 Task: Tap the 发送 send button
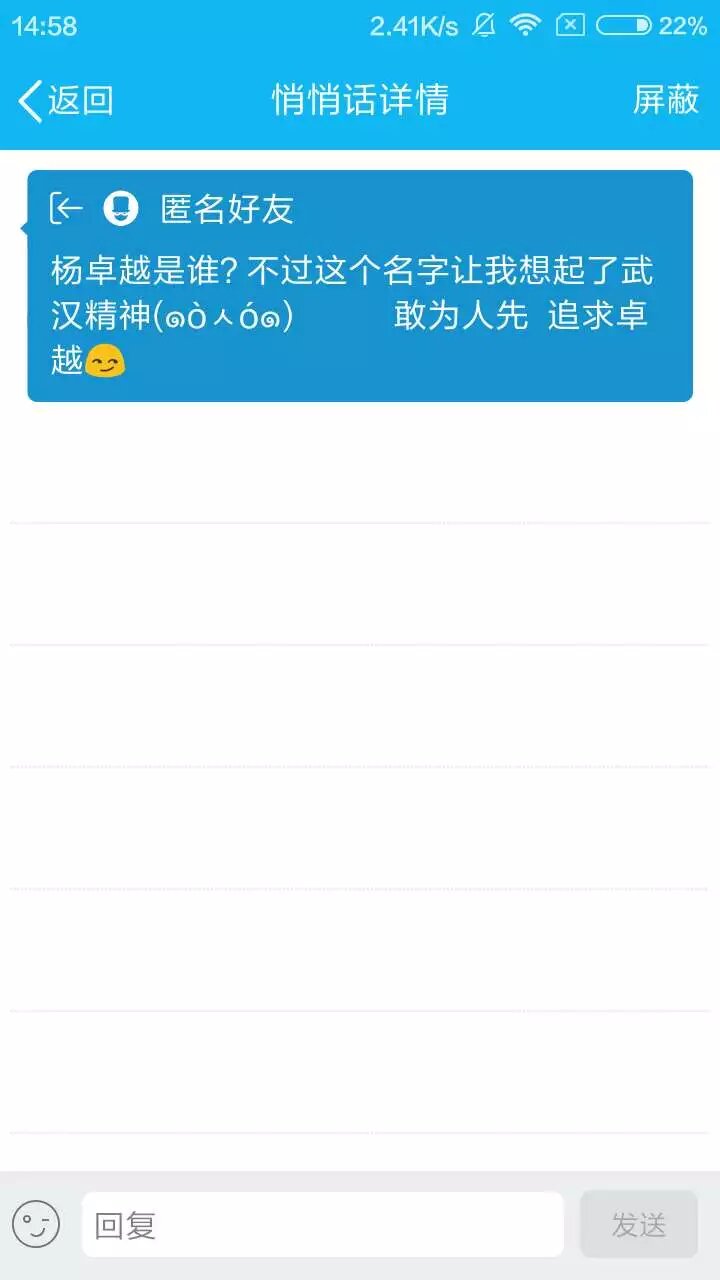pos(638,1224)
